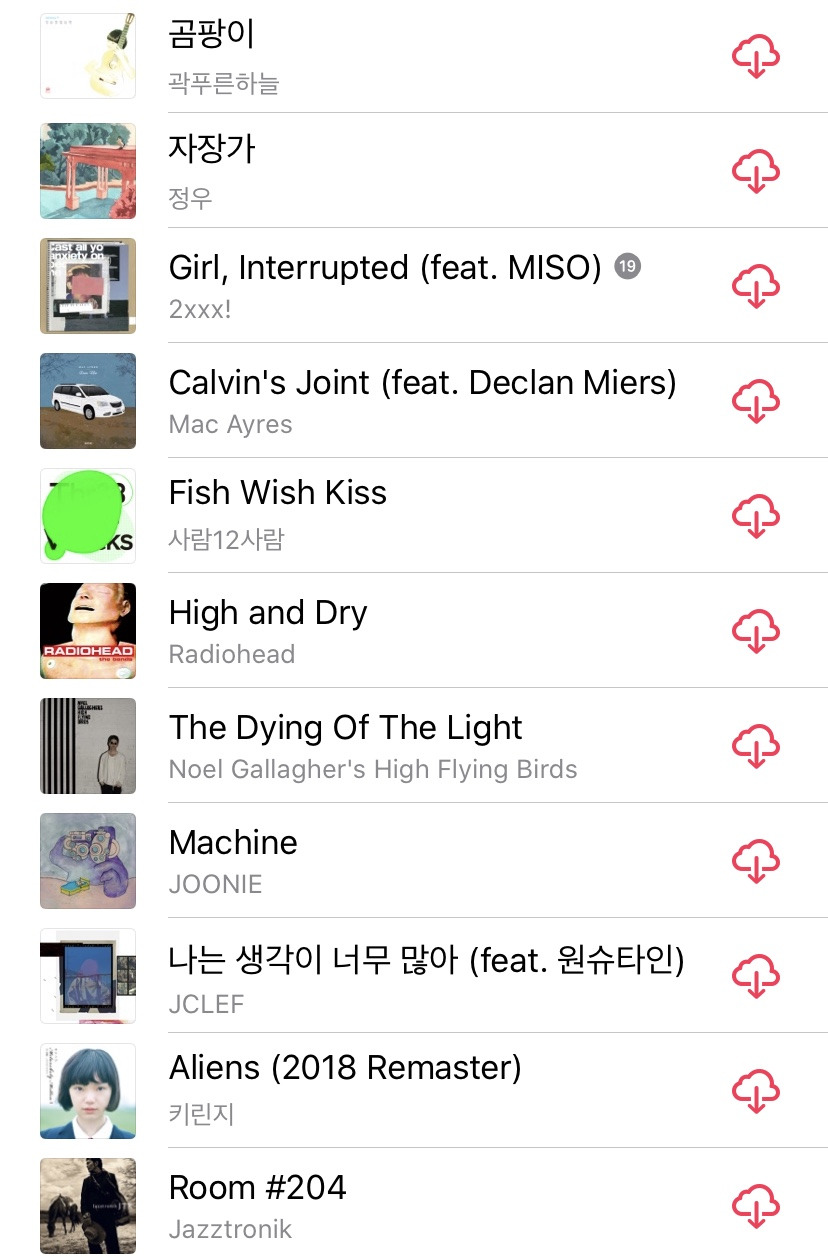The image size is (828, 1256).
Task: Play 곰팡이 by 곽푸른하늘
Action: coord(400,56)
